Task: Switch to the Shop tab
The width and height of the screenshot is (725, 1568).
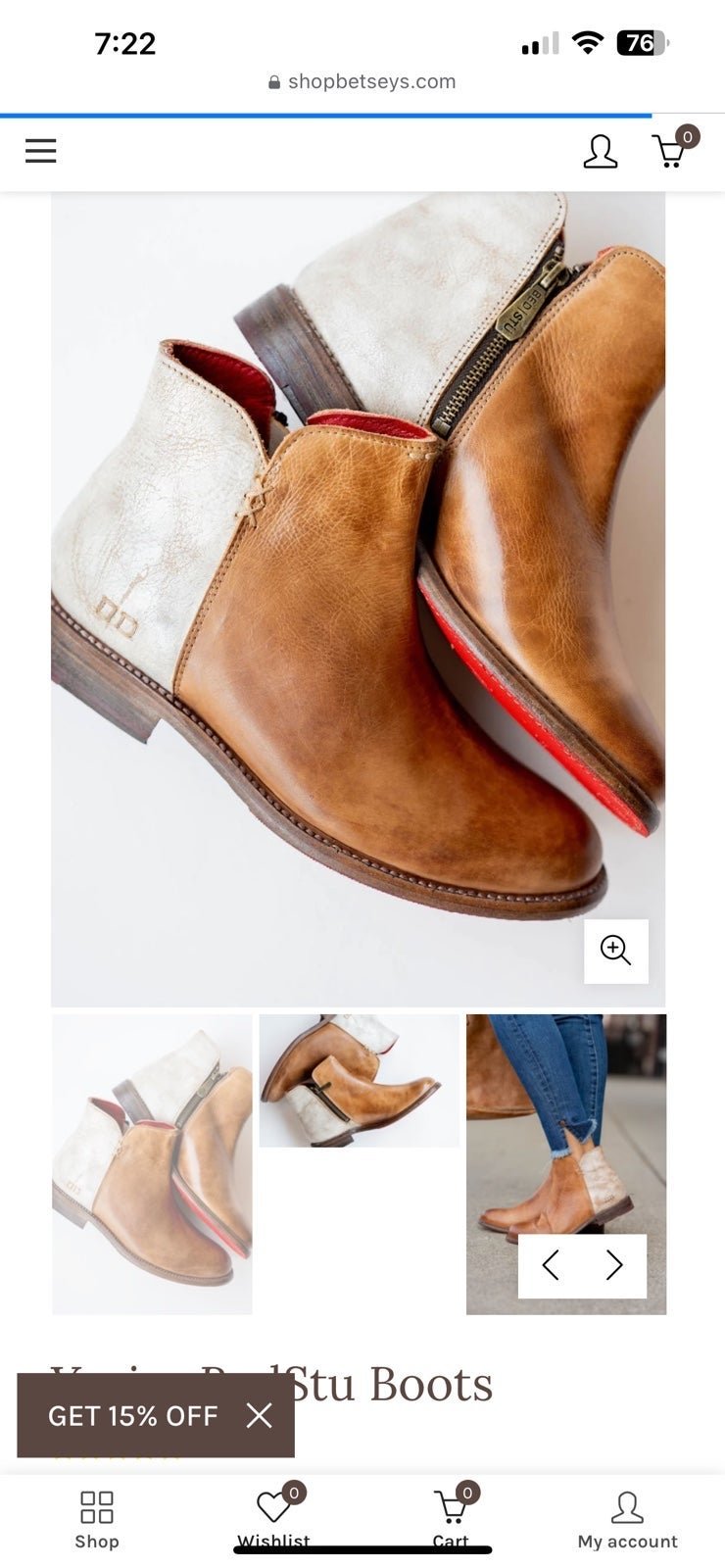Action: [97, 1520]
